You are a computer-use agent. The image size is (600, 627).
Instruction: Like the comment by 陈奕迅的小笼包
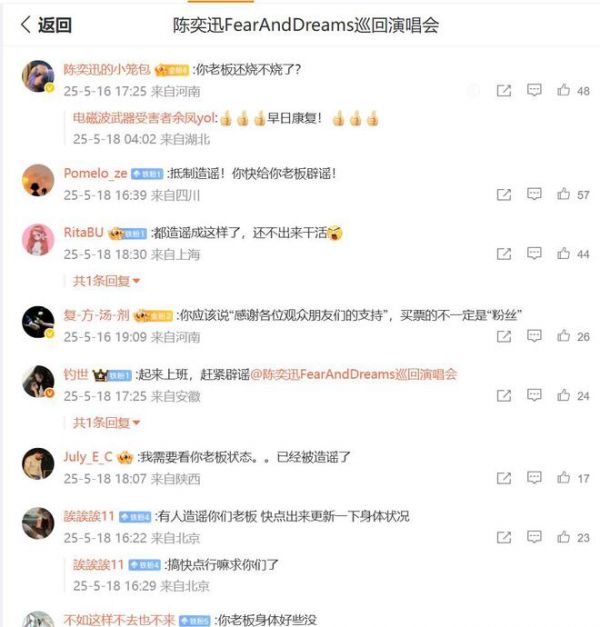pos(564,90)
